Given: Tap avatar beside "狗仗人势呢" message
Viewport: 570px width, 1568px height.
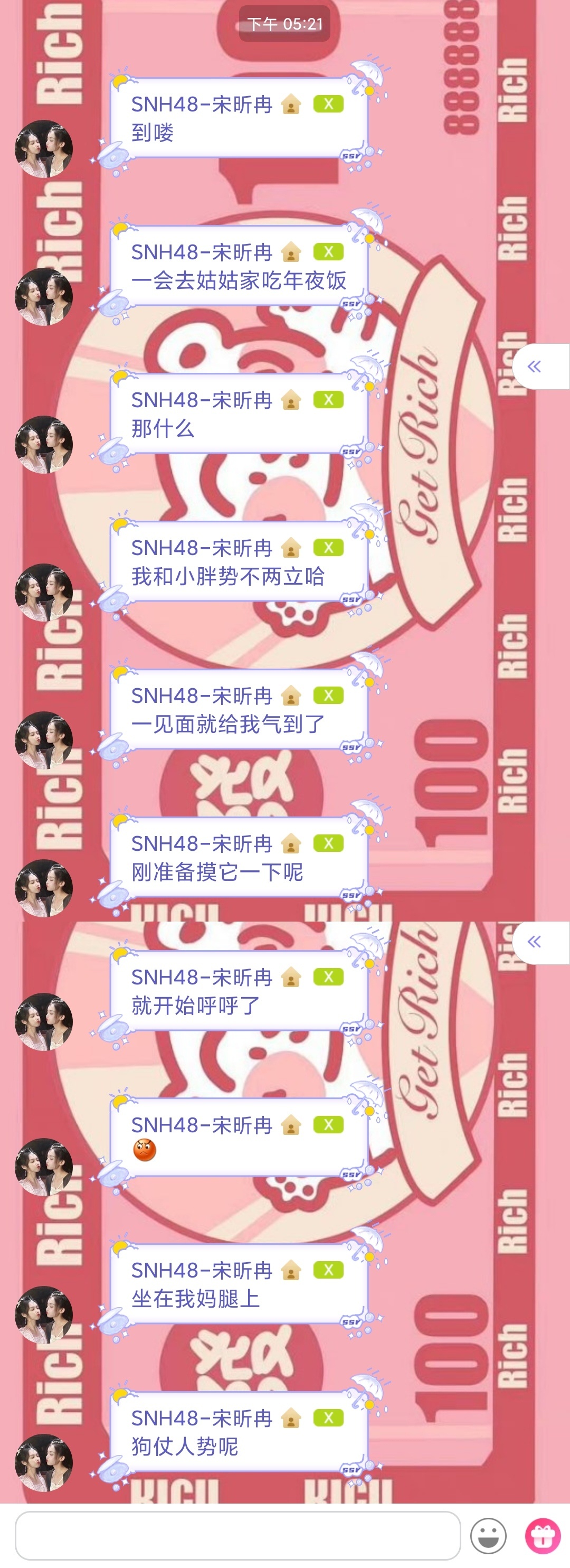Looking at the screenshot, I should pyautogui.click(x=44, y=1463).
